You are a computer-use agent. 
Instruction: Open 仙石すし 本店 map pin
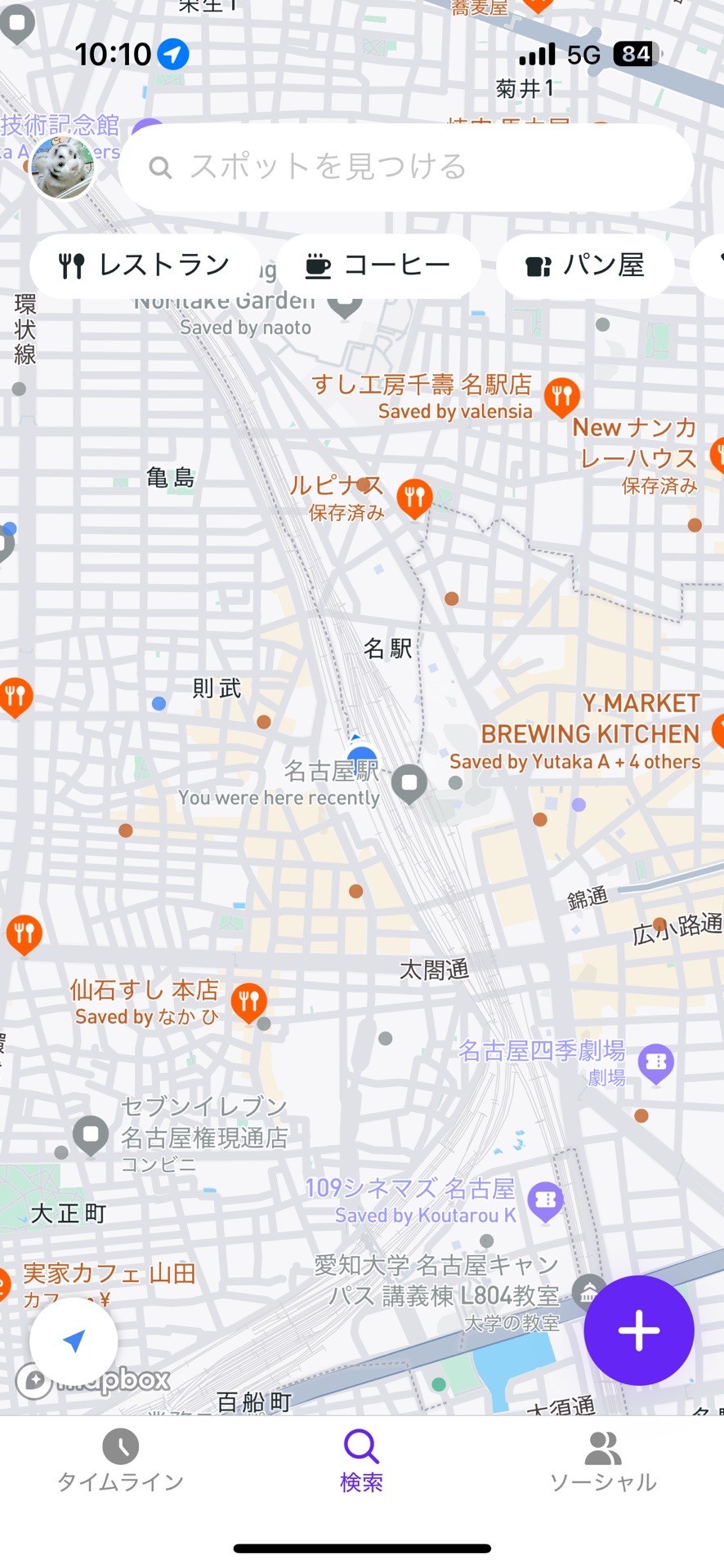coord(248,1002)
